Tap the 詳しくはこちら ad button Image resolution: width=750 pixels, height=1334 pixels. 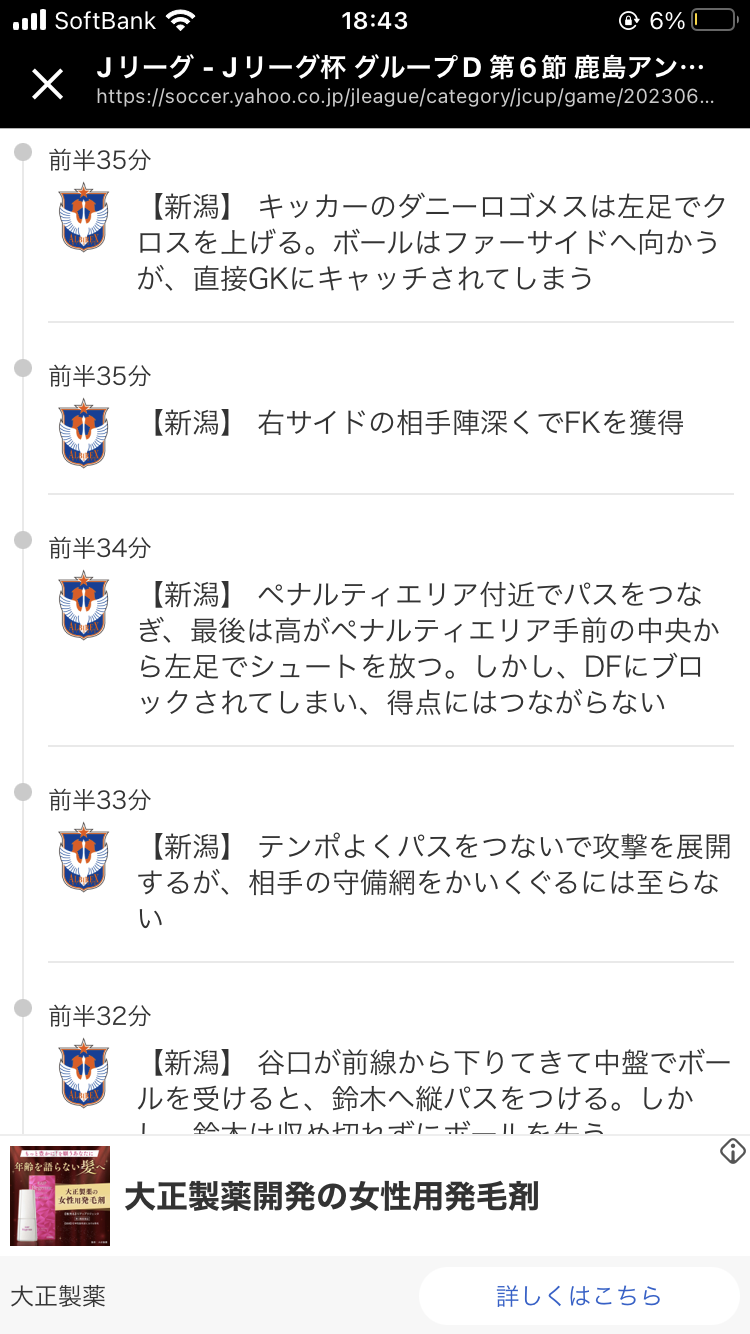579,1296
